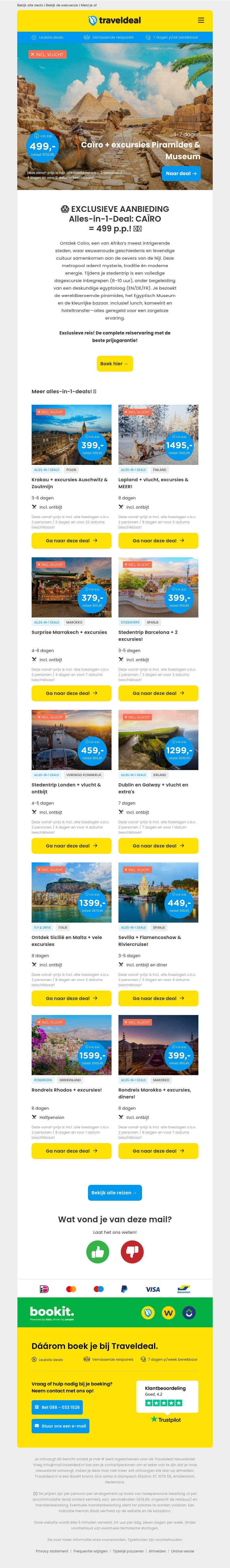Tap the 'Naar deal' button for Cairo
The width and height of the screenshot is (230, 1568).
point(181,174)
